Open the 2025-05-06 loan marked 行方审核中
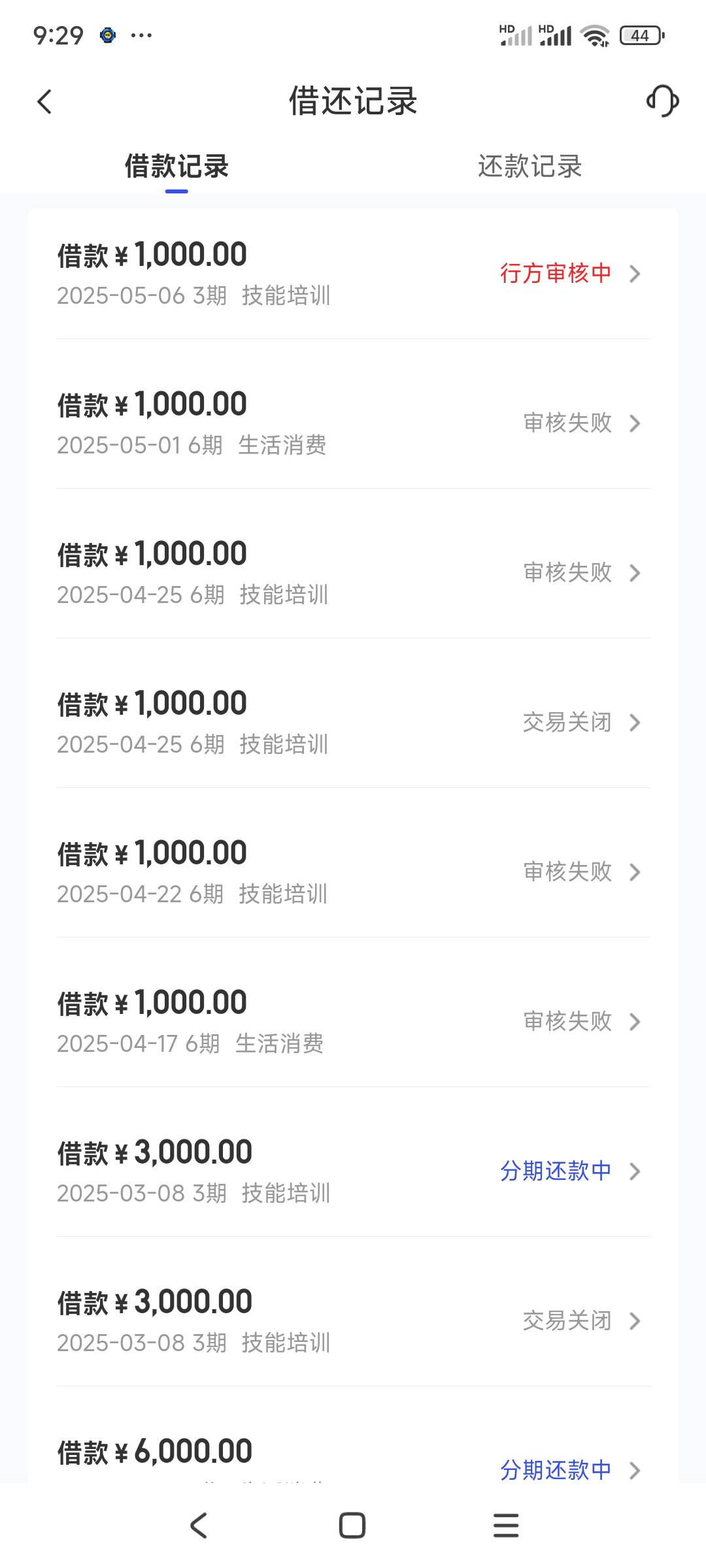This screenshot has height=1568, width=706. pyautogui.click(x=353, y=273)
